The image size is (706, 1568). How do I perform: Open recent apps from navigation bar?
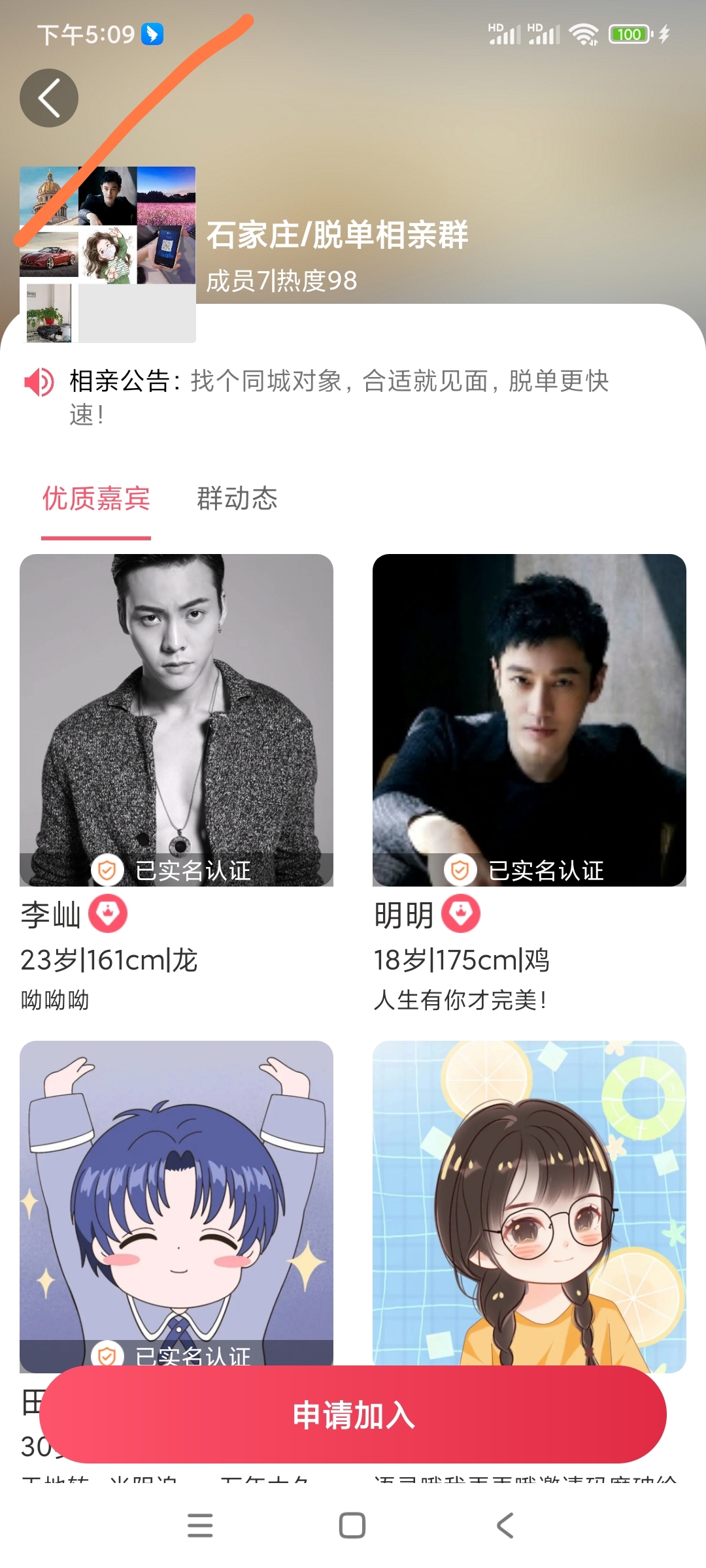click(200, 1526)
